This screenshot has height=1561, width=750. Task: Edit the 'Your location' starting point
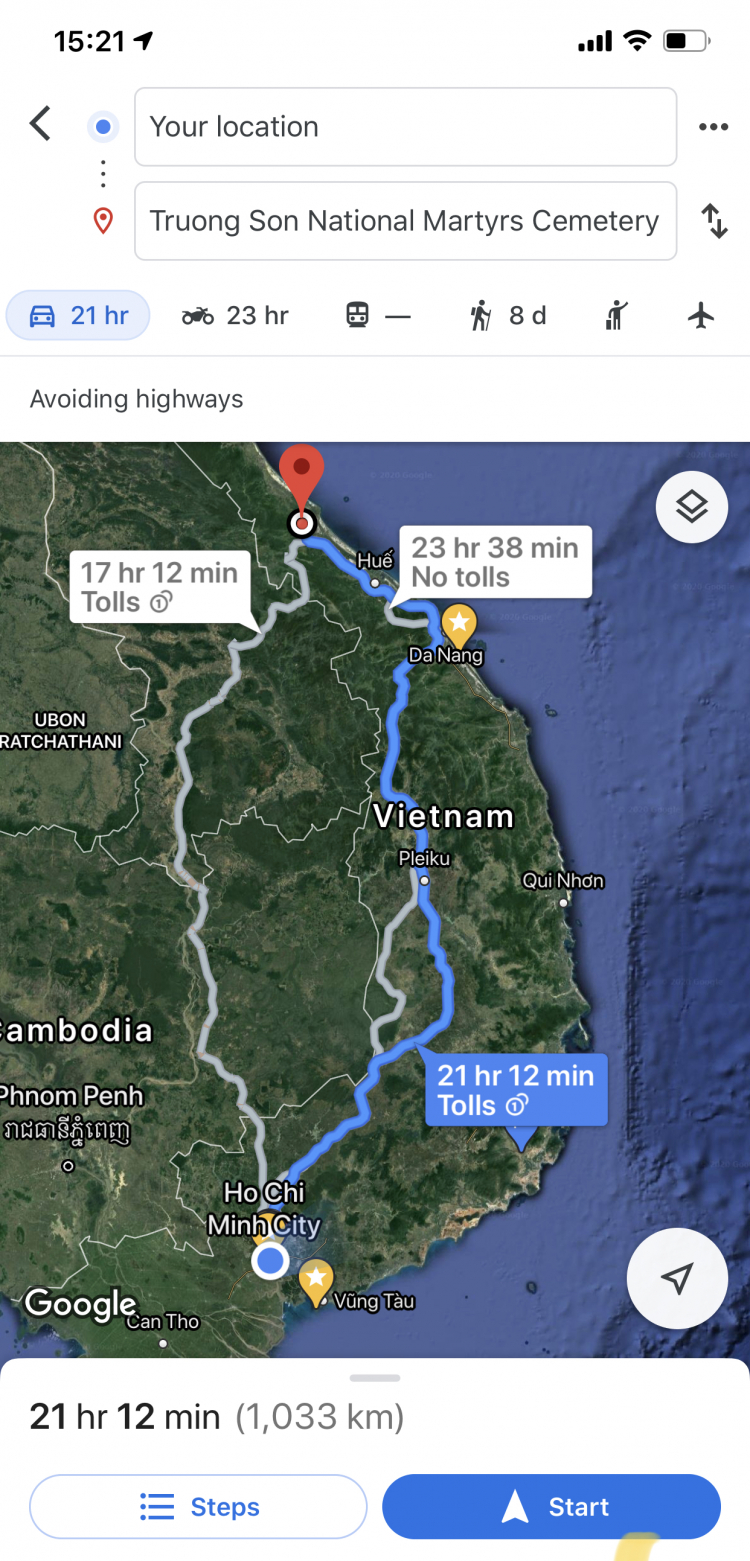click(405, 127)
